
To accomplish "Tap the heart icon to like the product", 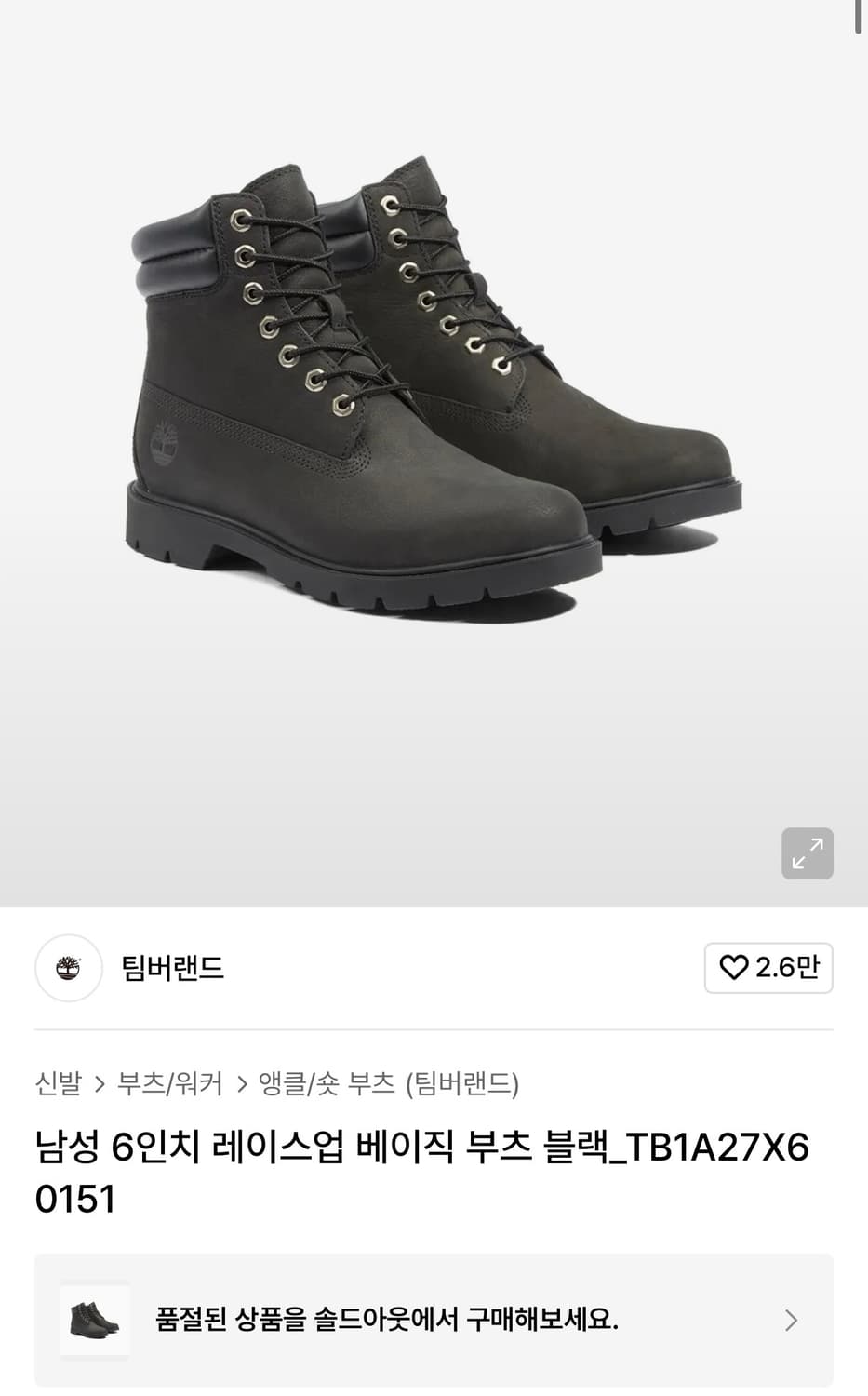I will tap(734, 968).
